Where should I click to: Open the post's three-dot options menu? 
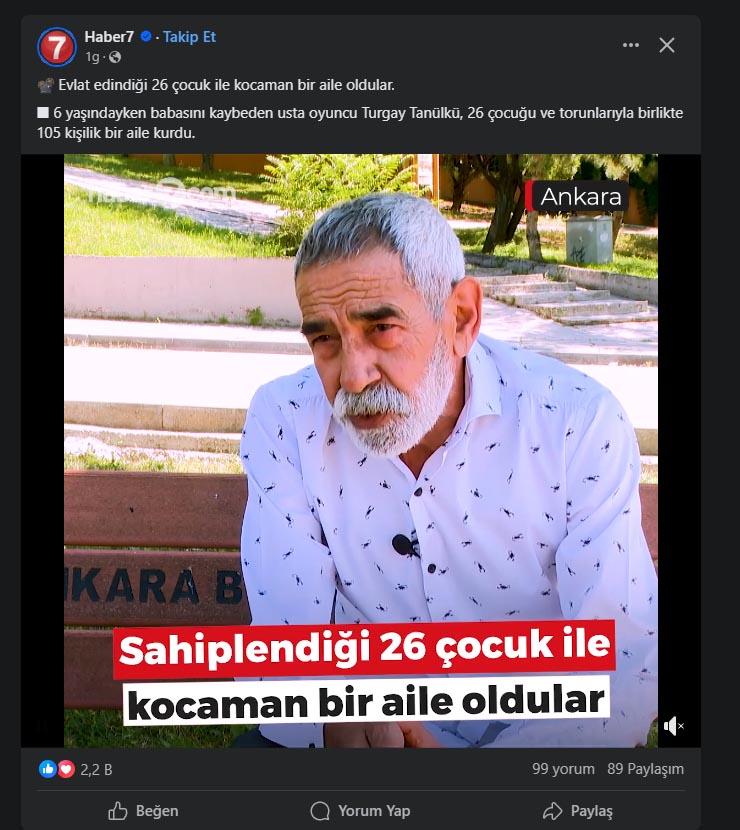630,45
